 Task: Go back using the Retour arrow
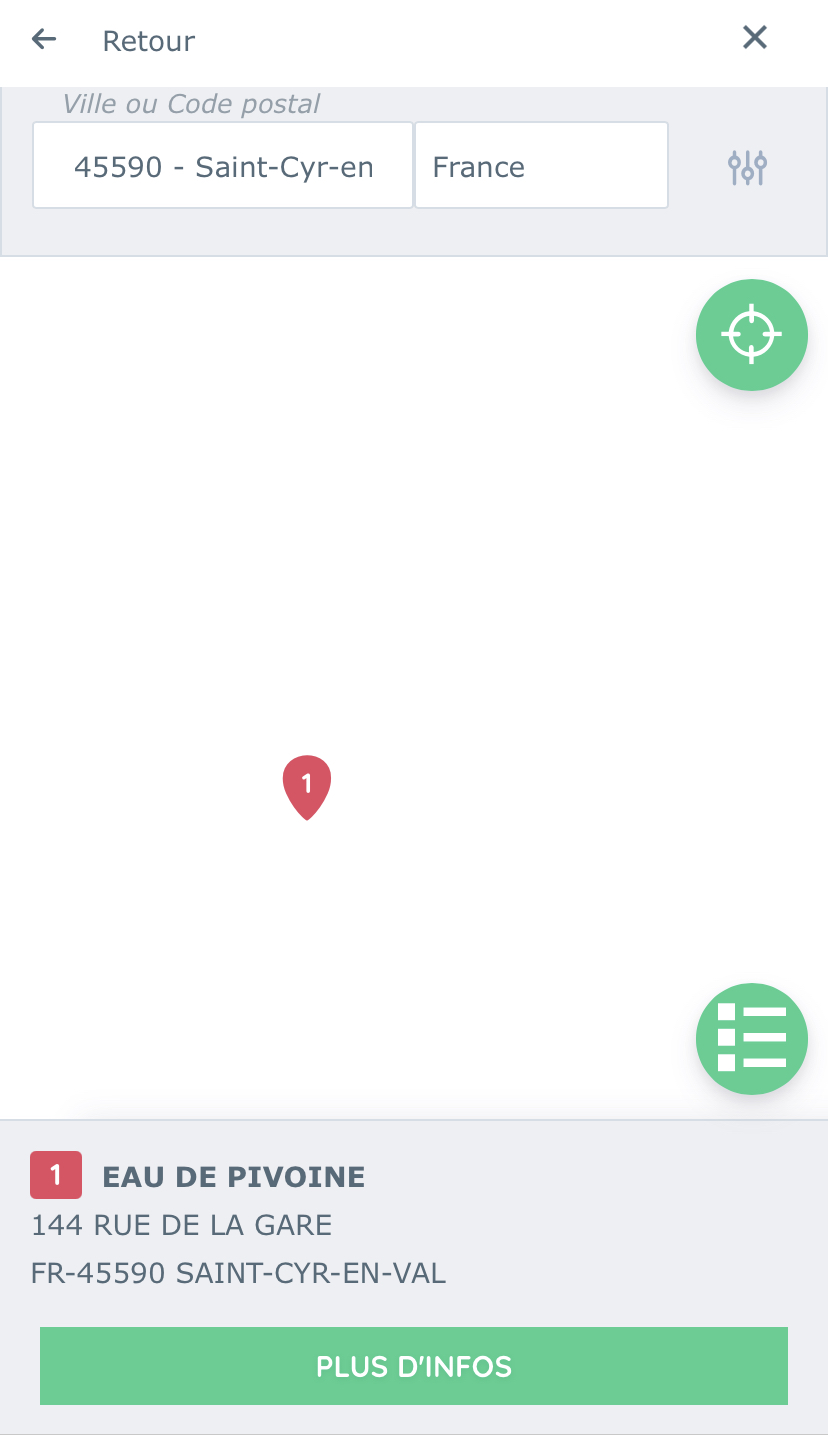point(44,40)
